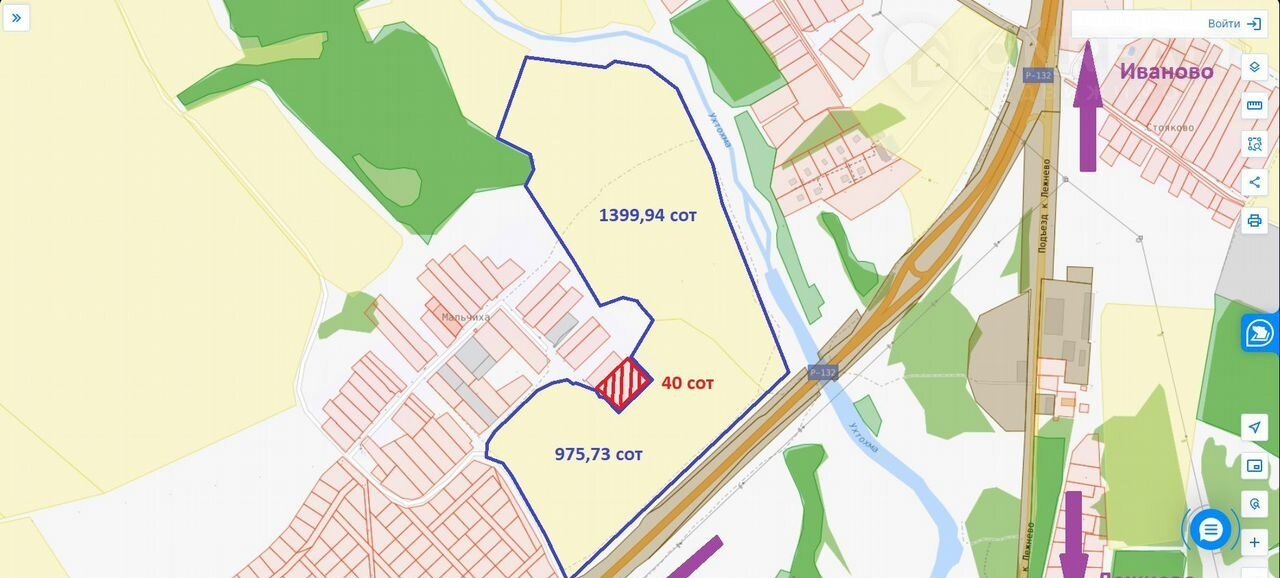Screen dimensions: 1280x578
Task: Print the map
Action: pos(1254,220)
